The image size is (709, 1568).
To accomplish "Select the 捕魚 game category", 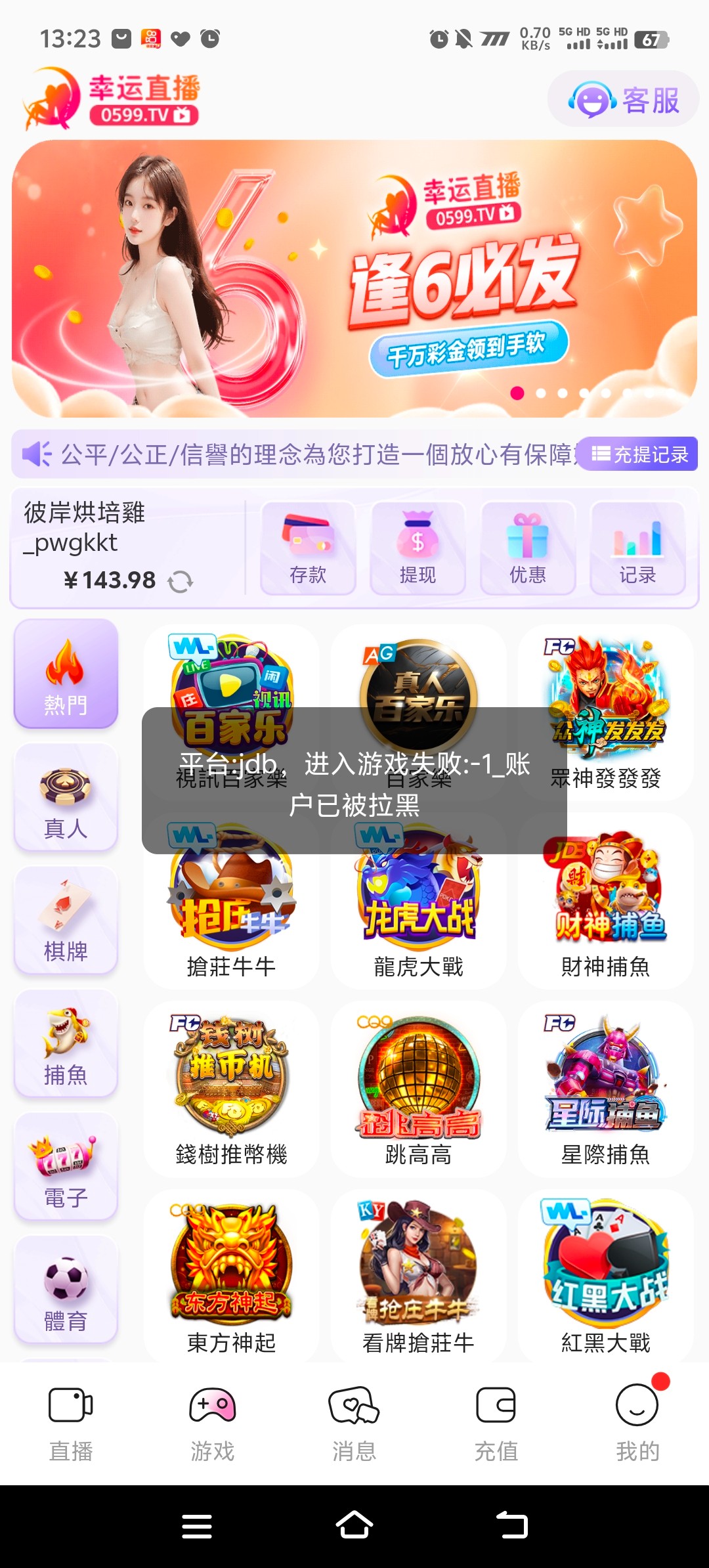I will pyautogui.click(x=66, y=1044).
